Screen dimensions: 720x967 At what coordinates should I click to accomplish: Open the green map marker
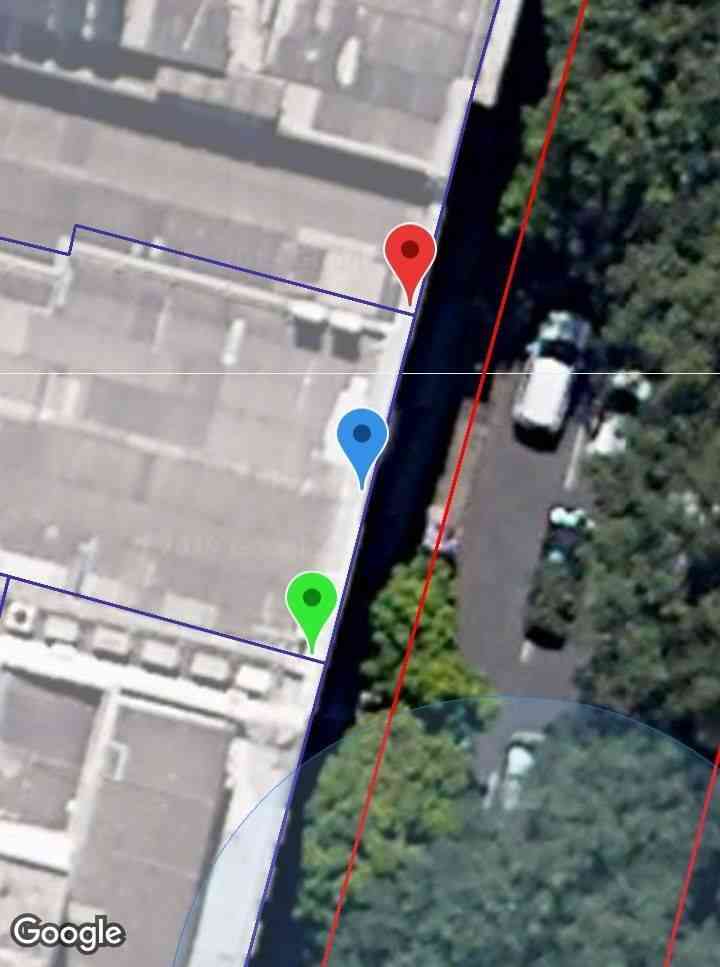click(311, 601)
